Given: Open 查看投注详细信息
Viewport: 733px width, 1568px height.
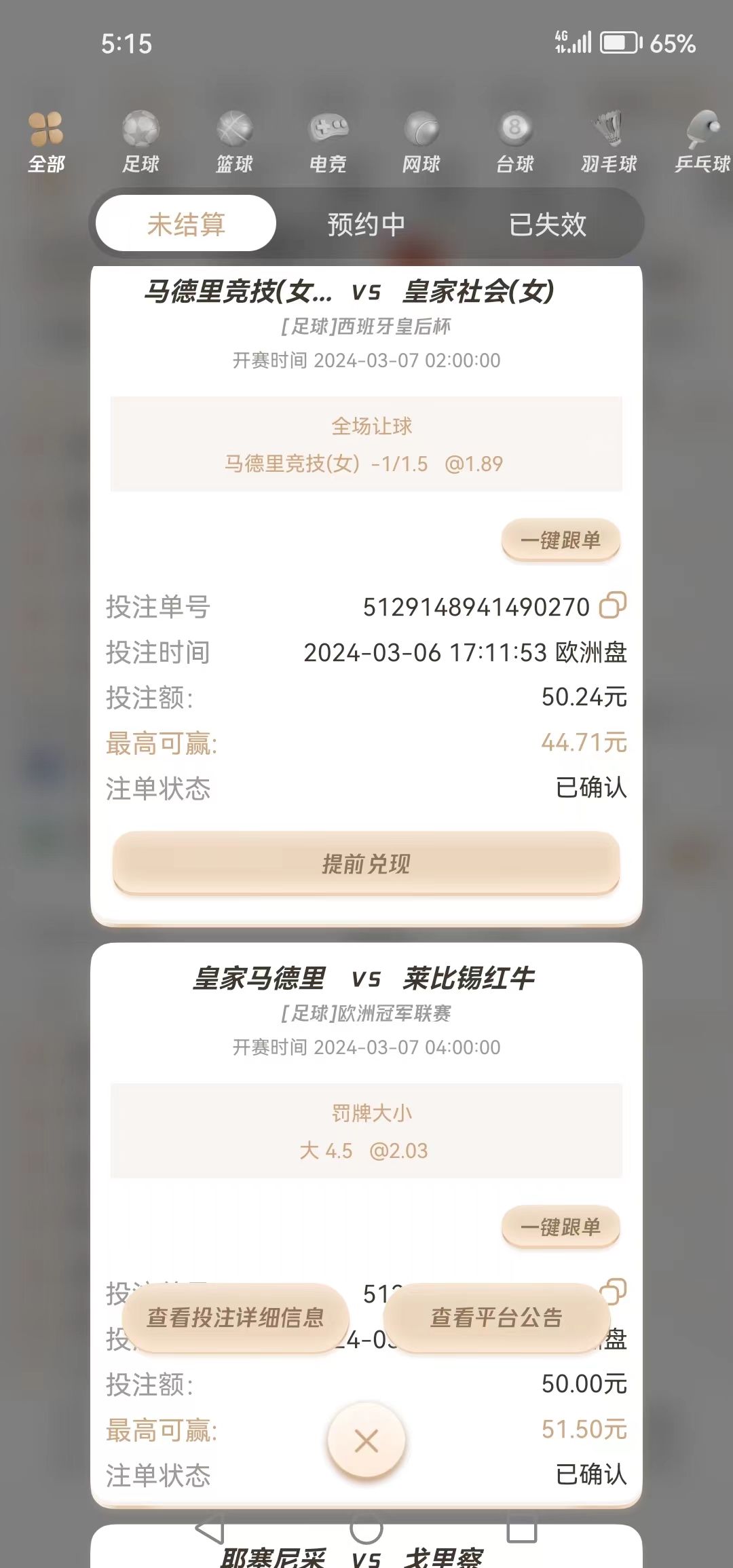Looking at the screenshot, I should [x=236, y=1318].
